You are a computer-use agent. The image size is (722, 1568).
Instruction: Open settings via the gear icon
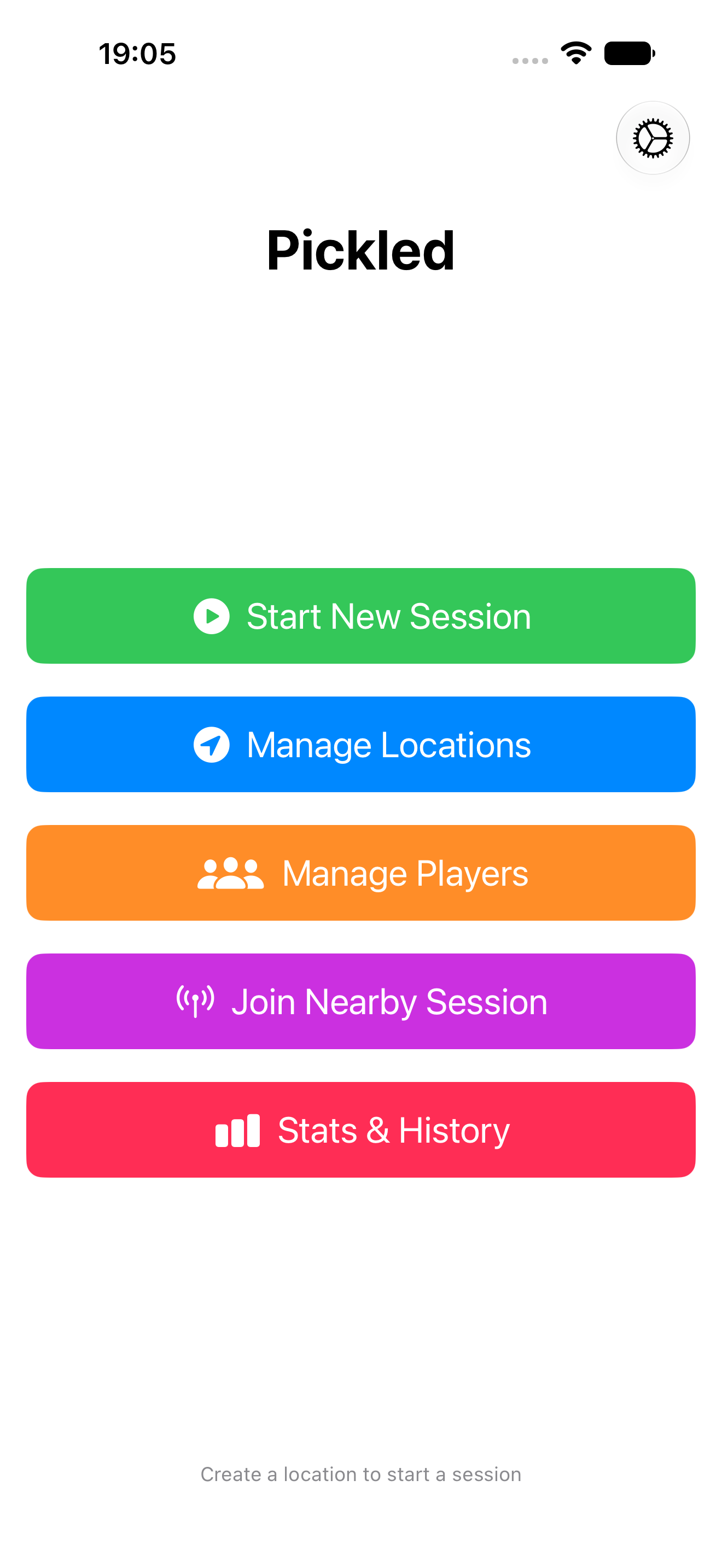653,138
